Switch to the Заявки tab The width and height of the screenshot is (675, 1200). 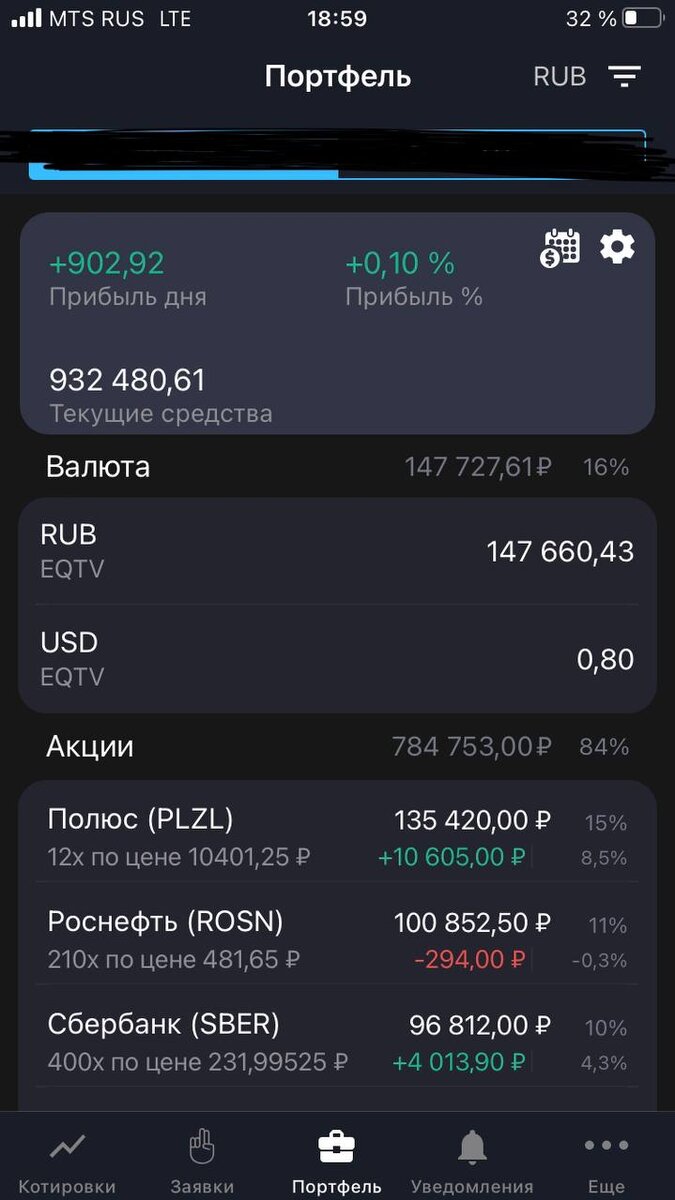(x=202, y=1160)
